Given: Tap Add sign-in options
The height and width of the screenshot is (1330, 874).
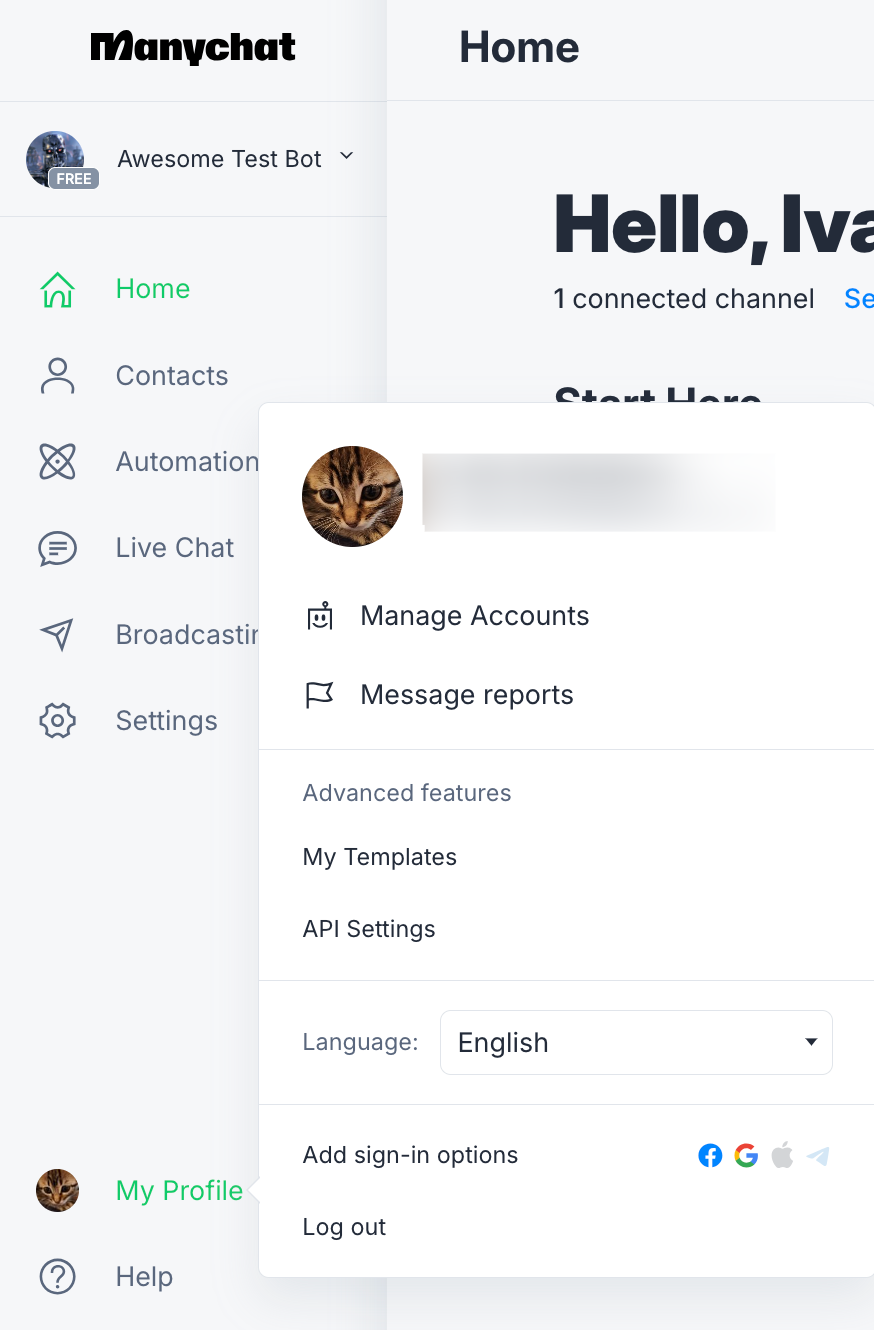Looking at the screenshot, I should click(410, 1155).
